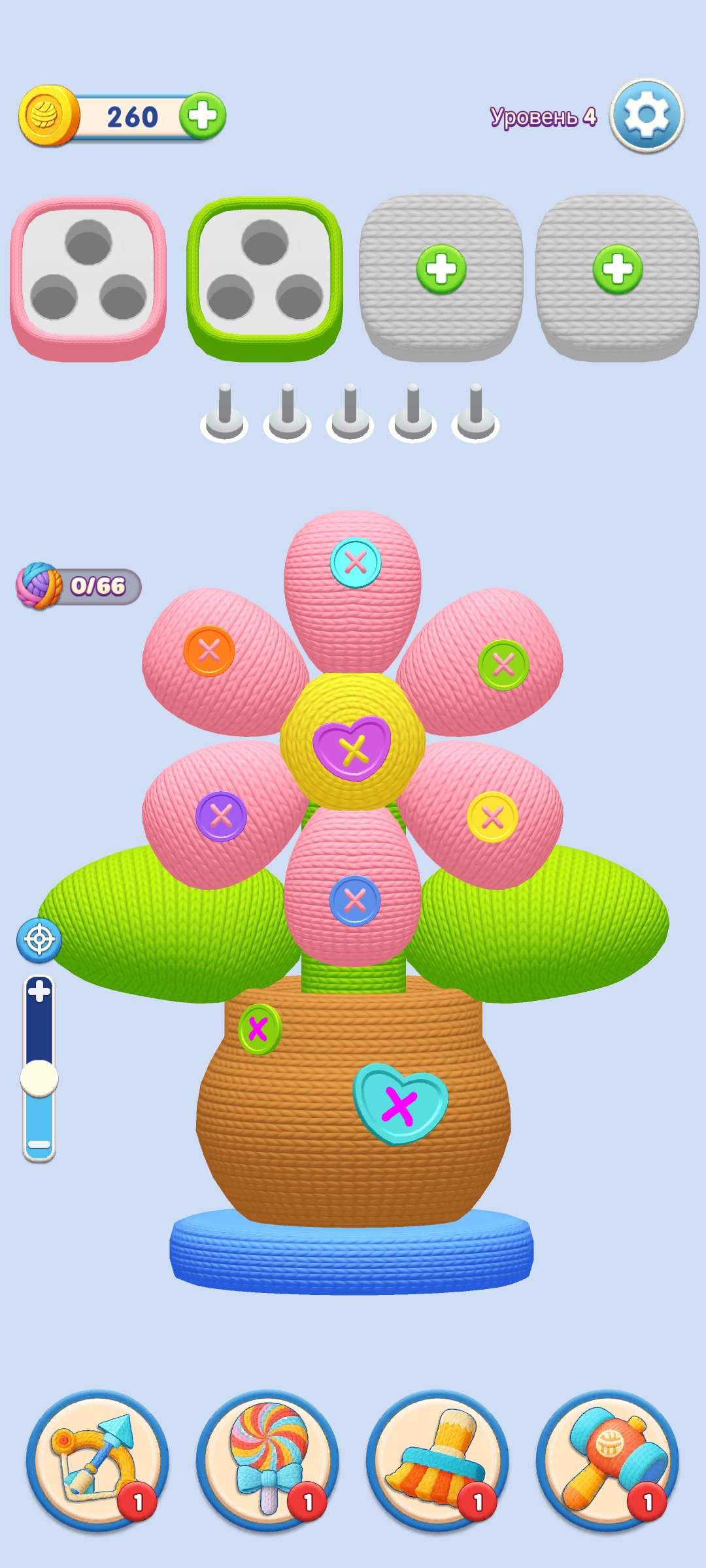Screen dimensions: 706x1568
Task: Tap the blue button on the bottom petal
Action: pyautogui.click(x=355, y=901)
